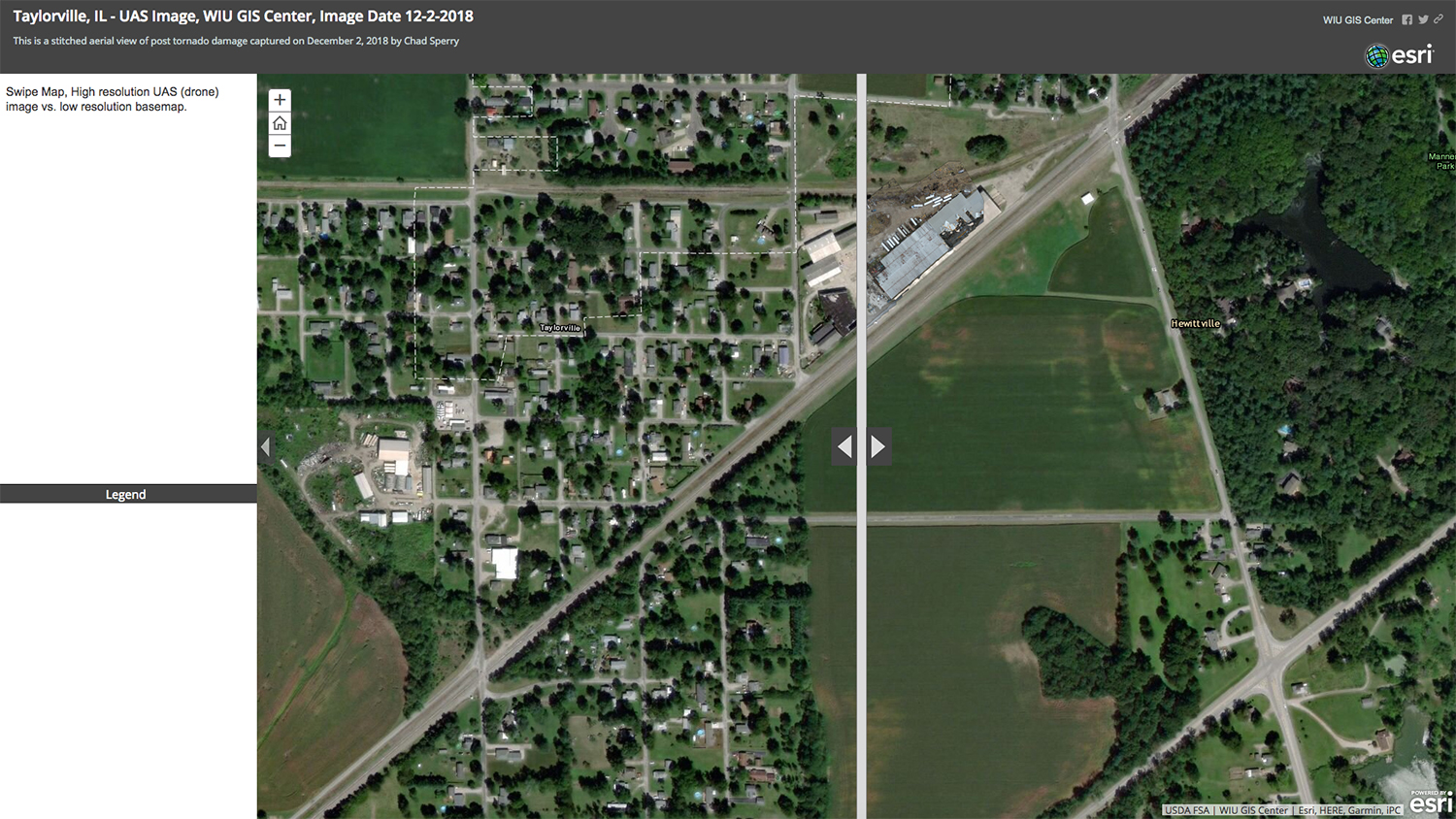Image resolution: width=1456 pixels, height=819 pixels.
Task: Share map on Facebook
Action: click(1406, 19)
